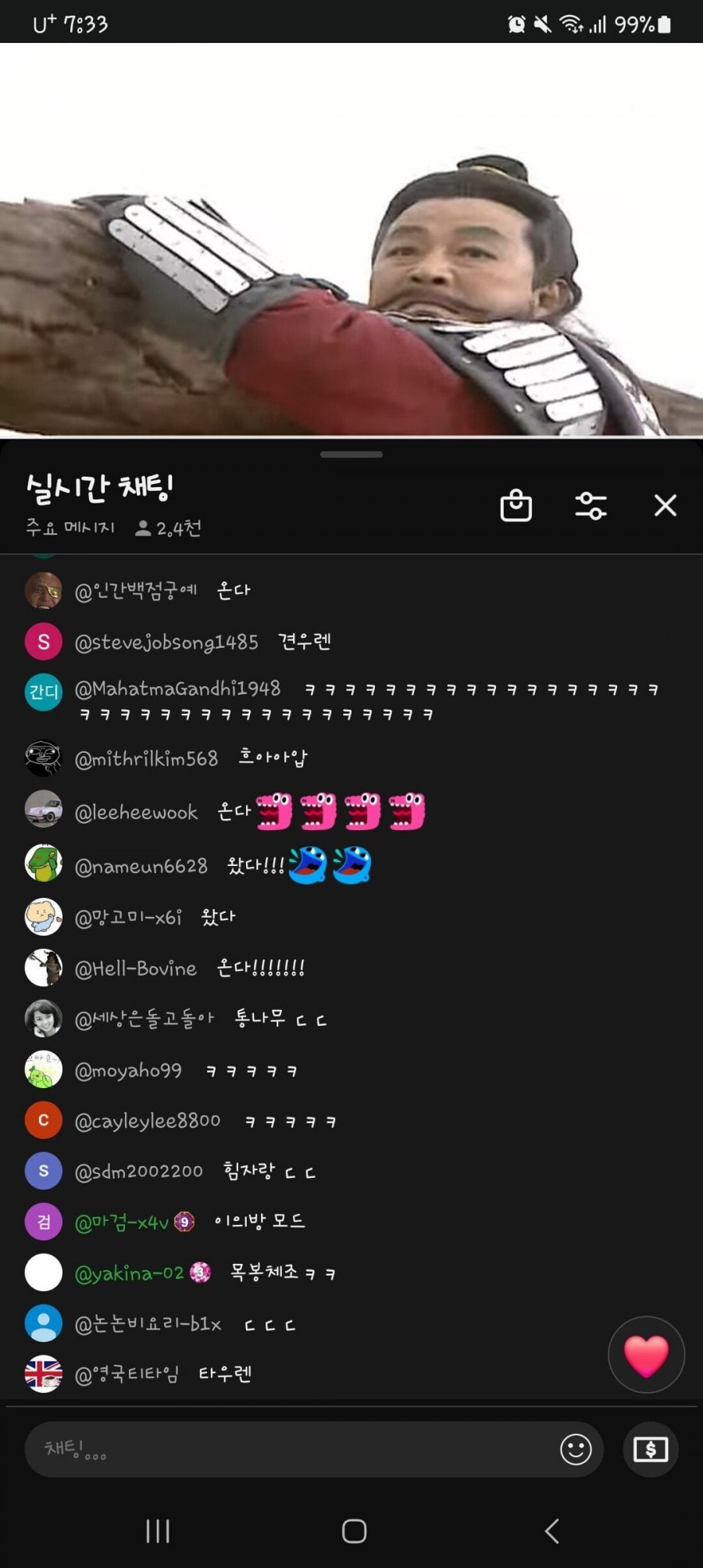Open message from @yakina-02
Image resolution: width=703 pixels, height=1568 pixels.
[203, 1273]
